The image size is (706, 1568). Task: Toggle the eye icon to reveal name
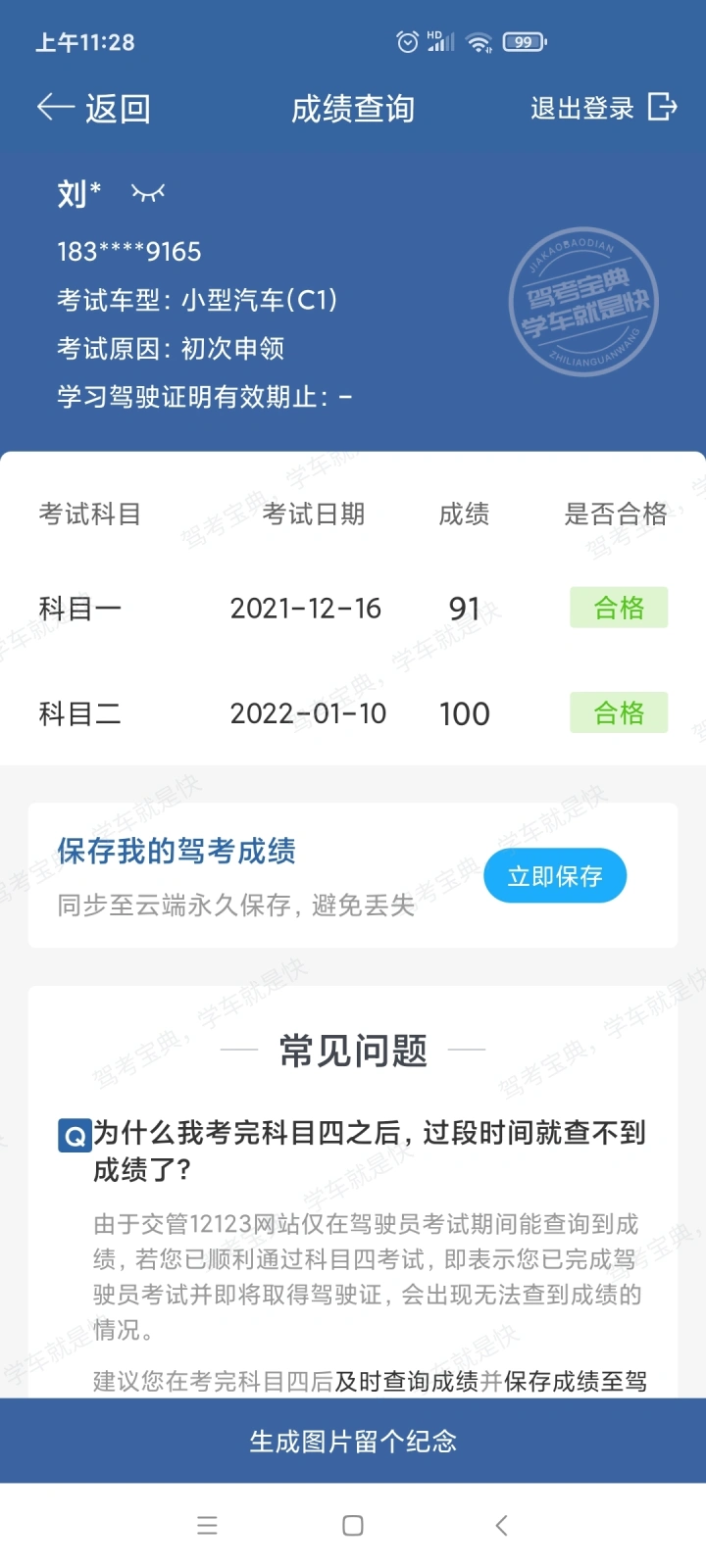tap(148, 193)
